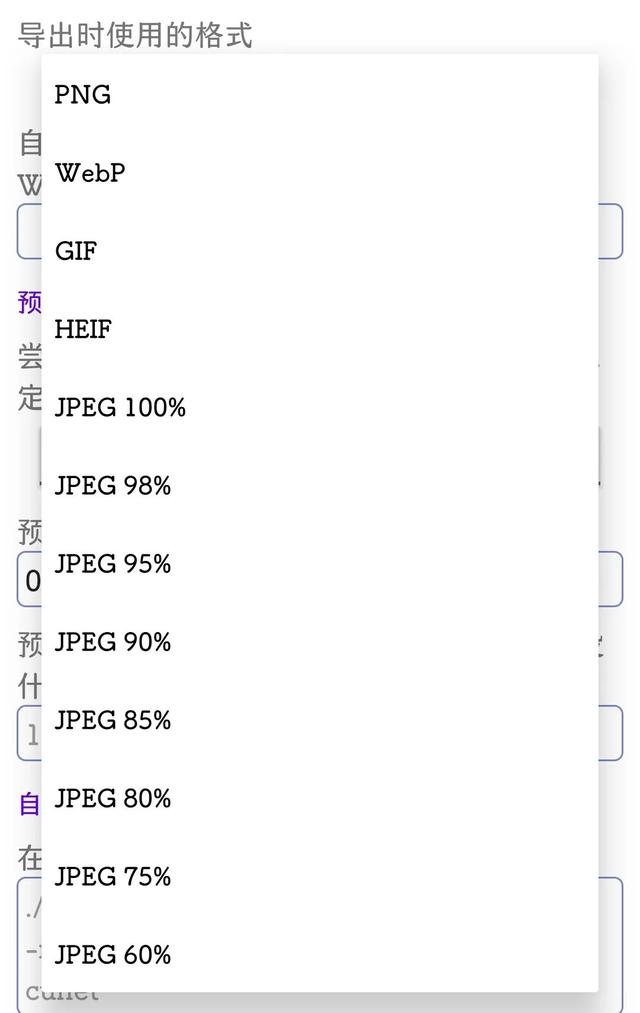640x1013 pixels.
Task: Choose JPEG 90% quality
Action: [113, 642]
